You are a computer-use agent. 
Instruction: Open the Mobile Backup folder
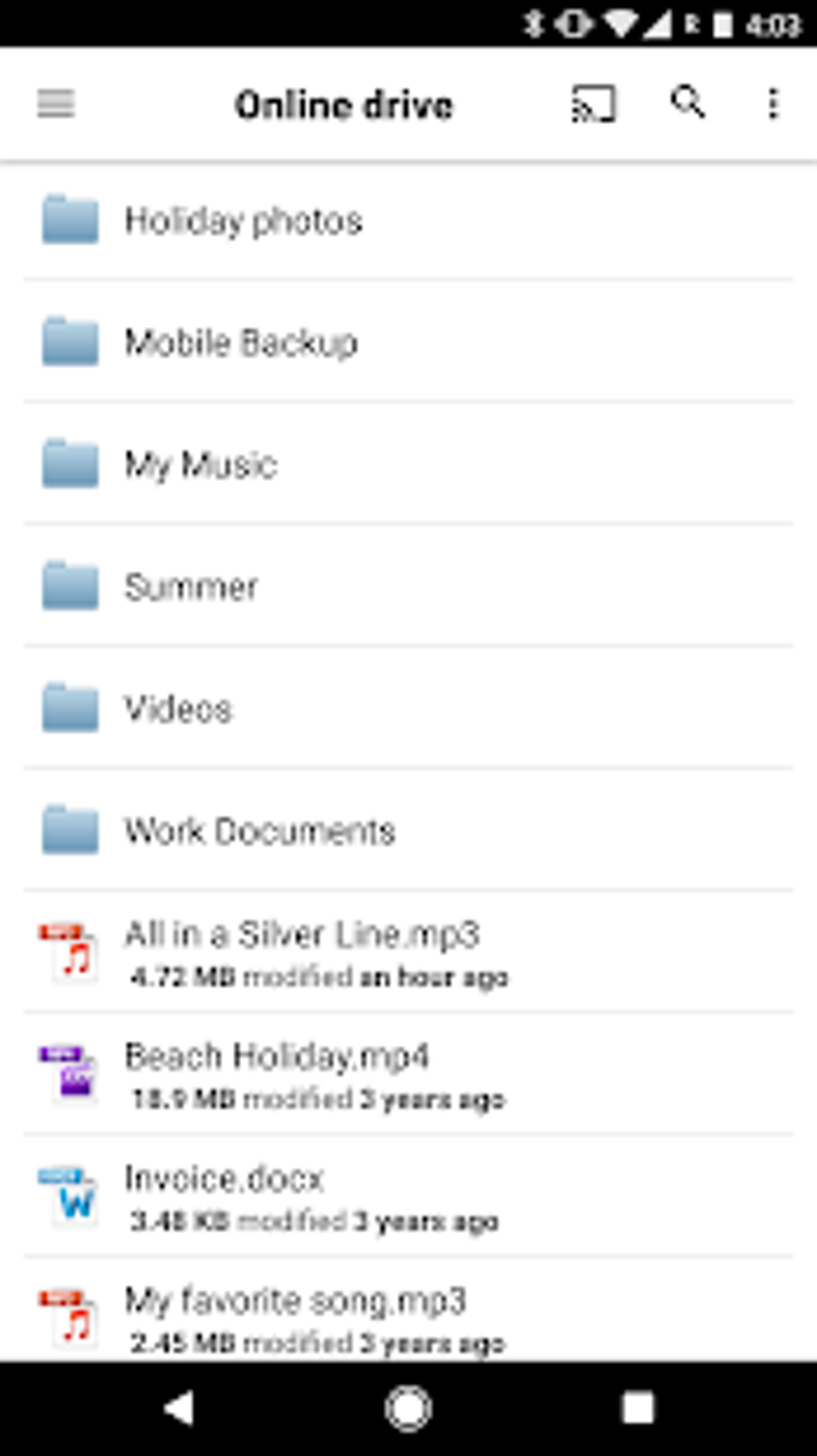(408, 342)
